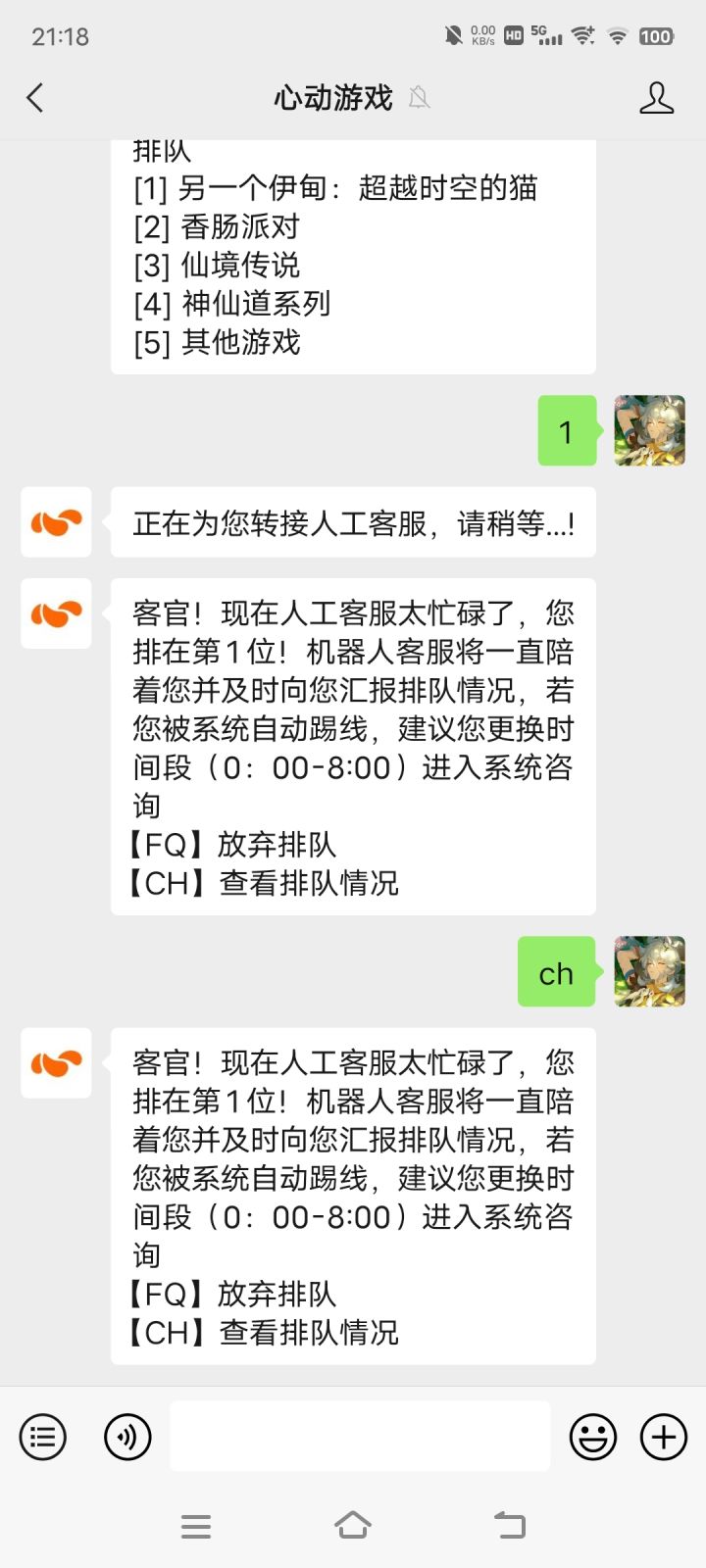Focus the message text field

point(360,1436)
